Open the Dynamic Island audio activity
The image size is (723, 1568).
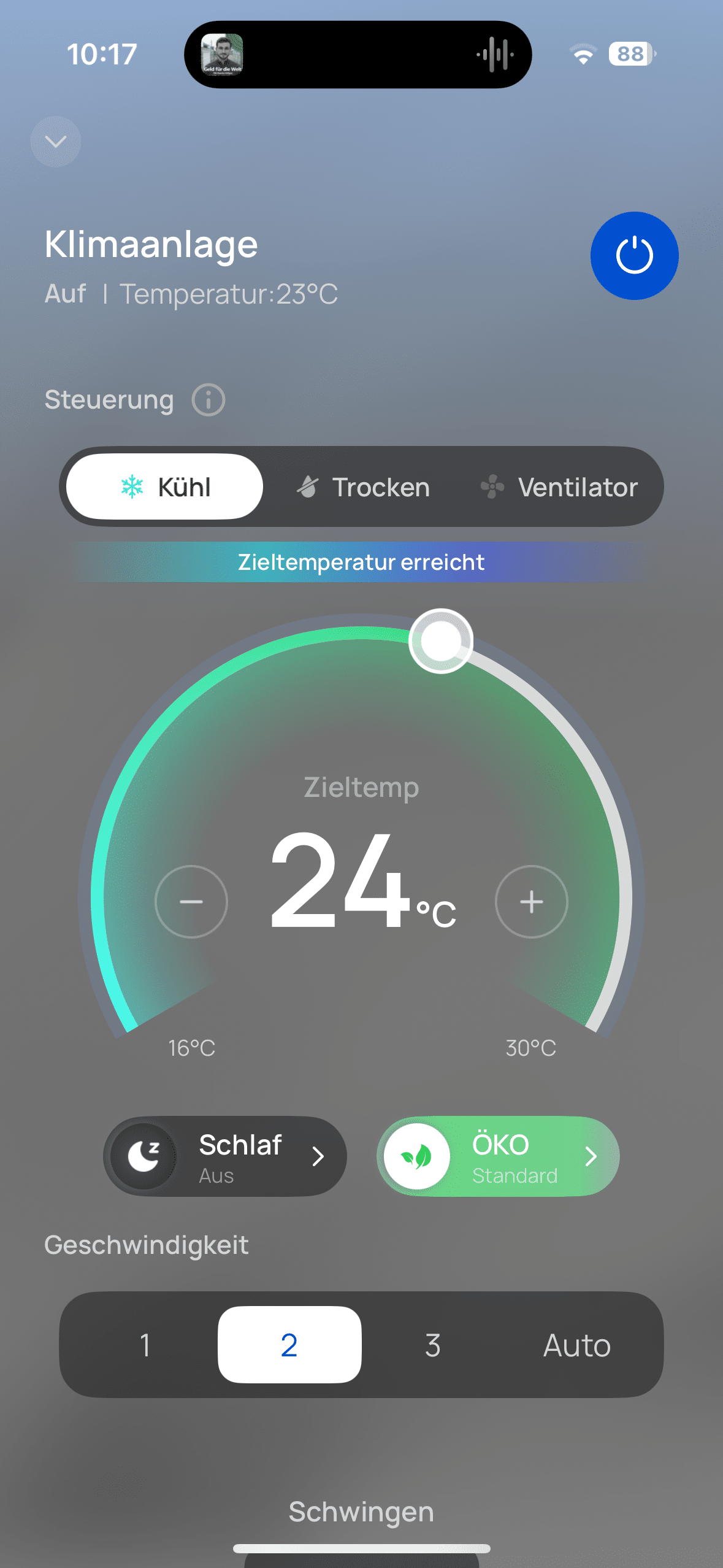pyautogui.click(x=358, y=55)
